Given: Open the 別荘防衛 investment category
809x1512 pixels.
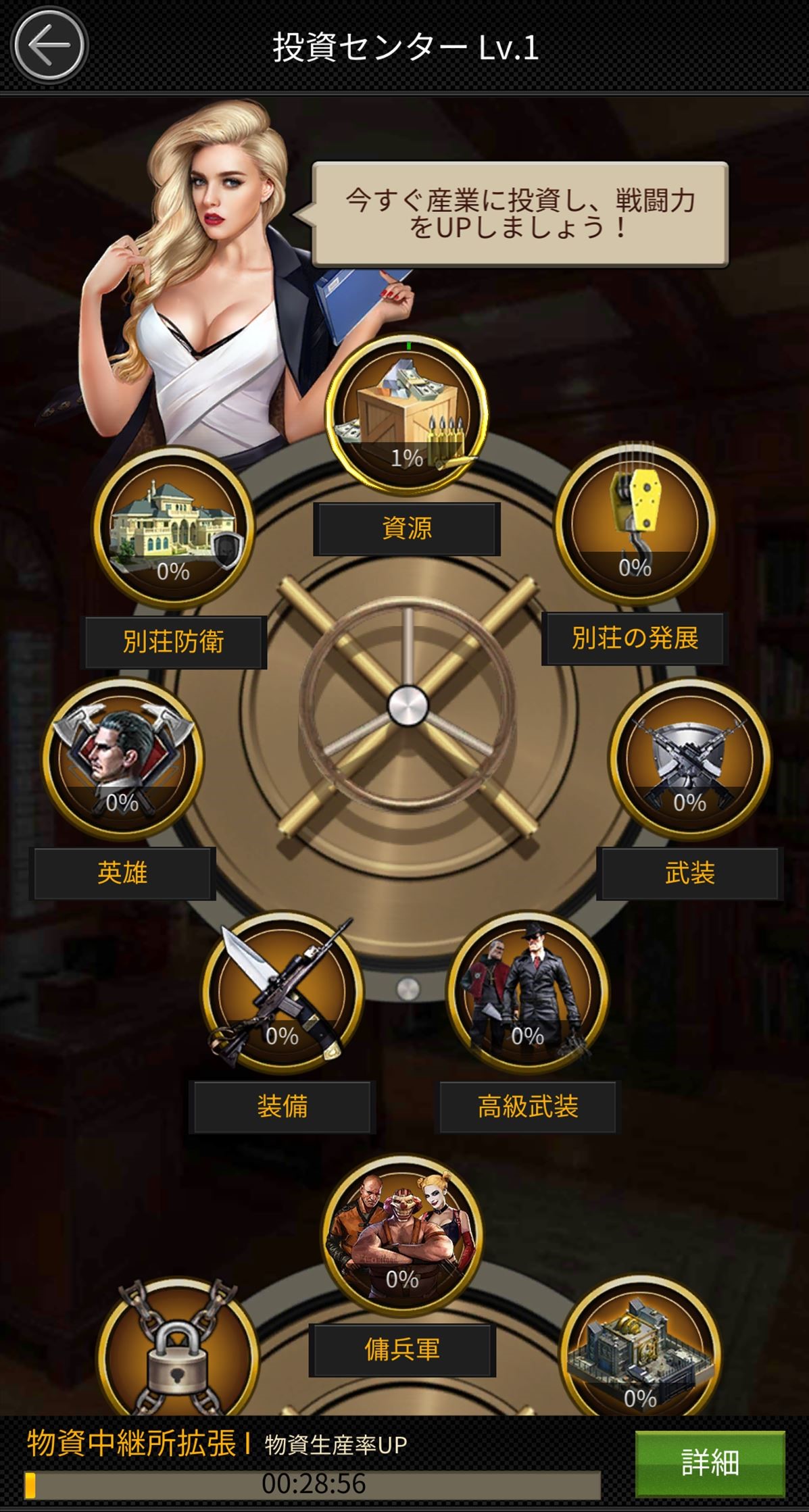Looking at the screenshot, I should [x=173, y=528].
